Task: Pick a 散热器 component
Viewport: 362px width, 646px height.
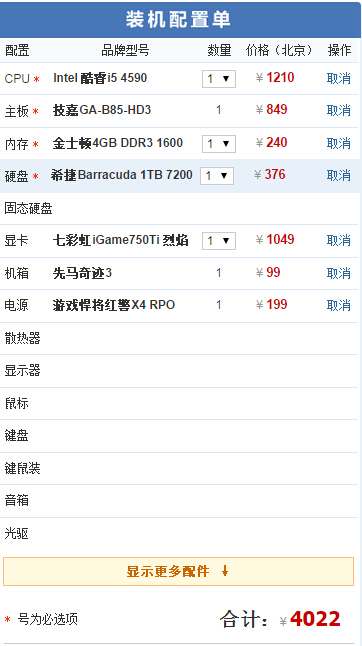Action: point(180,339)
